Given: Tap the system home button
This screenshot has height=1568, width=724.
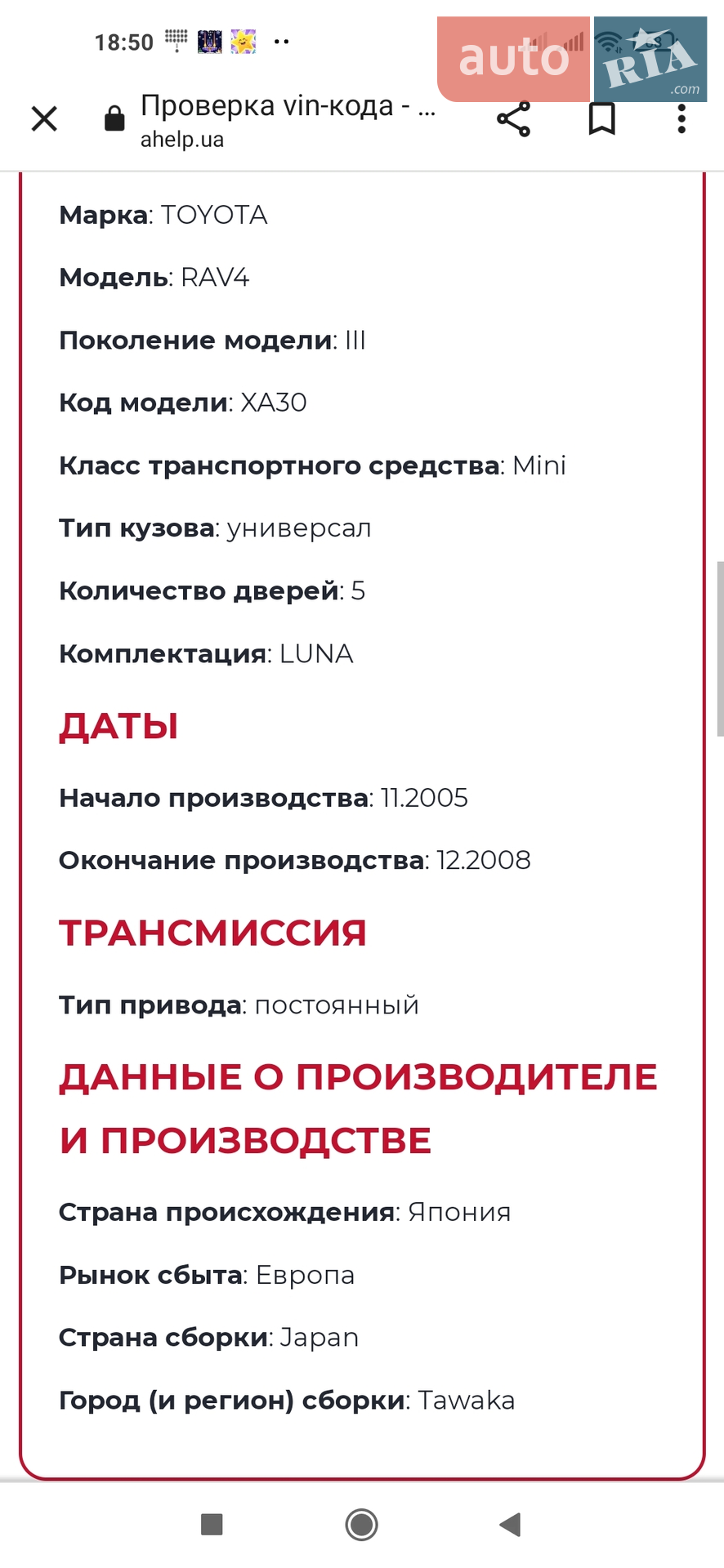Looking at the screenshot, I should tap(361, 1524).
